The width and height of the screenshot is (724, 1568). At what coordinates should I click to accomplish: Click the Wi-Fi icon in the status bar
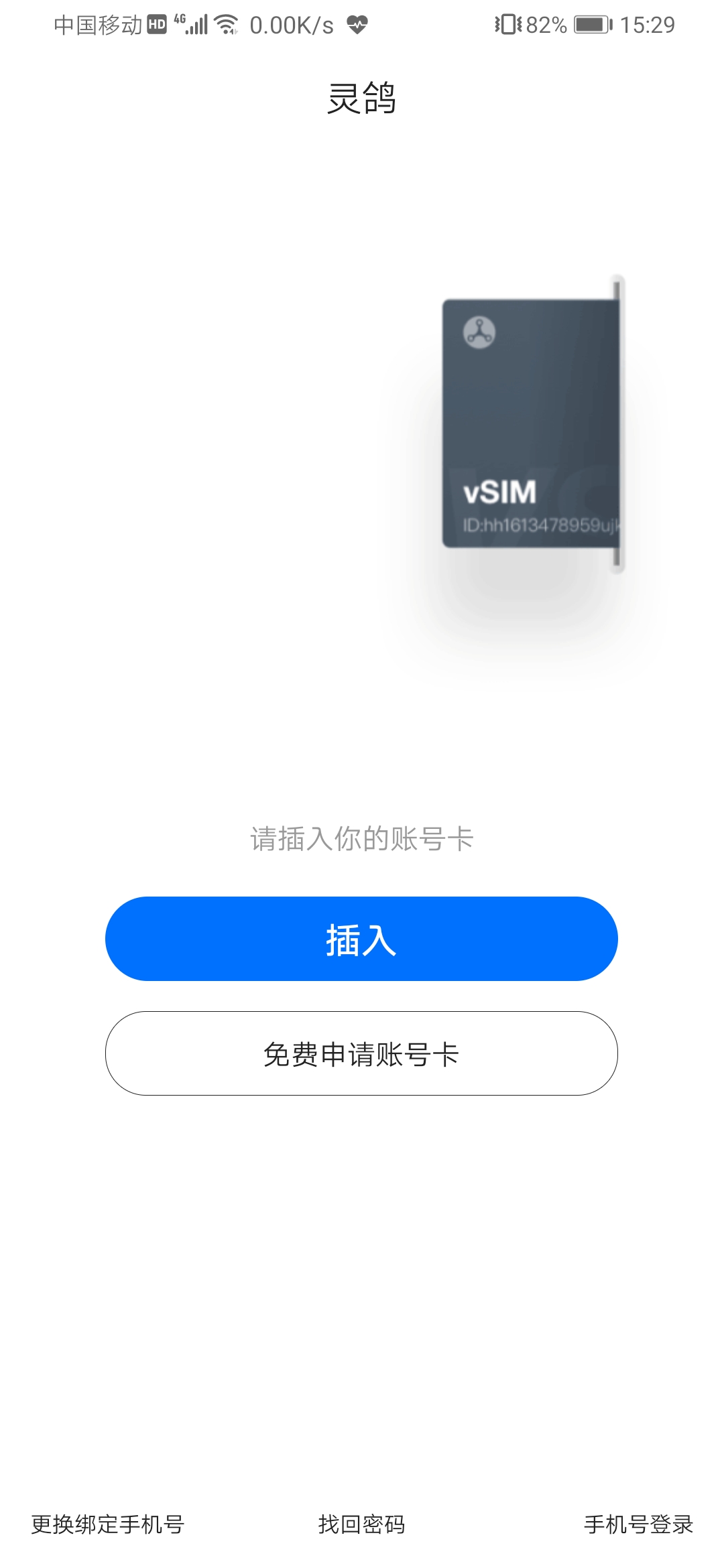(227, 23)
